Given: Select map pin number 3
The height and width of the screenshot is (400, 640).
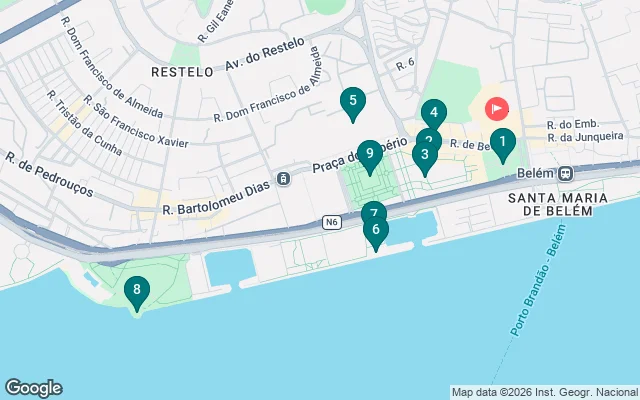Looking at the screenshot, I should (425, 155).
